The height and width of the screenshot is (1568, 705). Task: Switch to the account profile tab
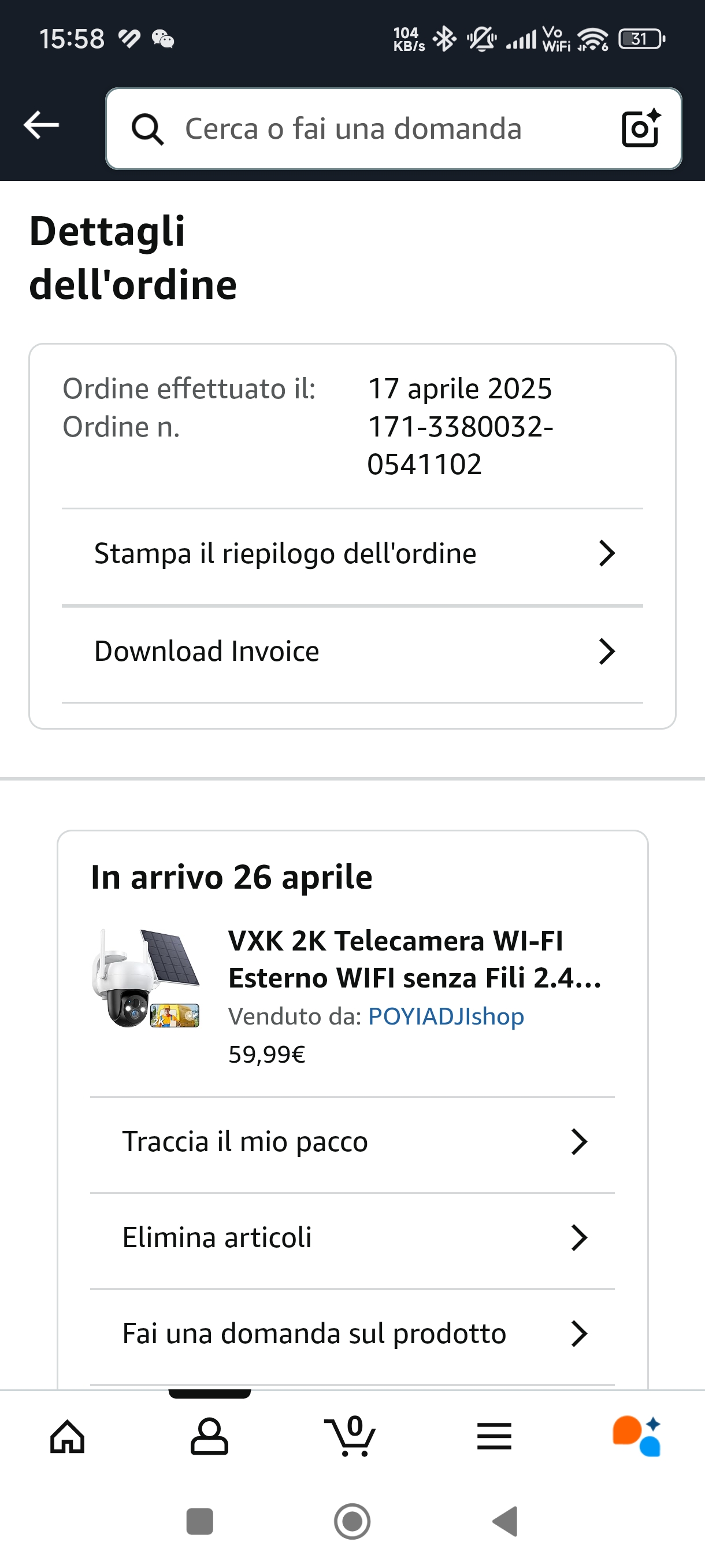pos(209,1437)
